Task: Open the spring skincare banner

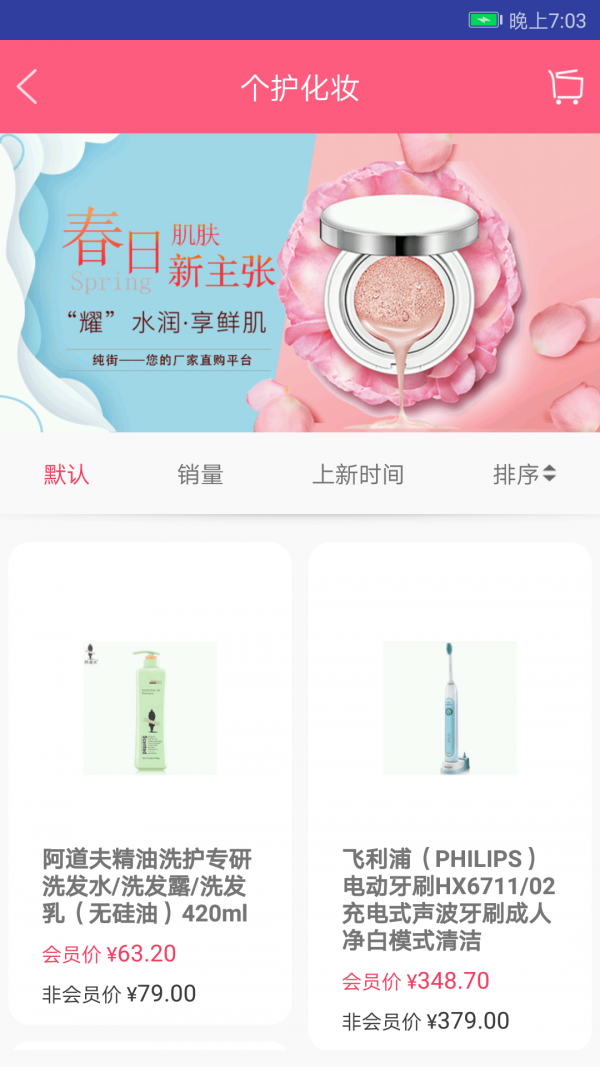Action: 300,283
